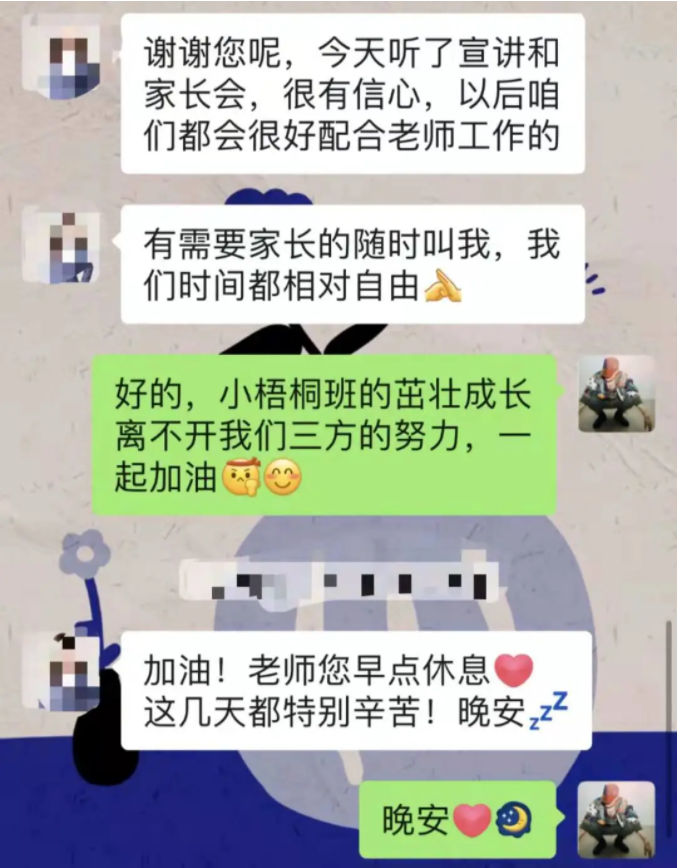Screen dimensions: 677x868
Task: View profile beside "加油！老师您早点休息" message
Action: tap(61, 672)
